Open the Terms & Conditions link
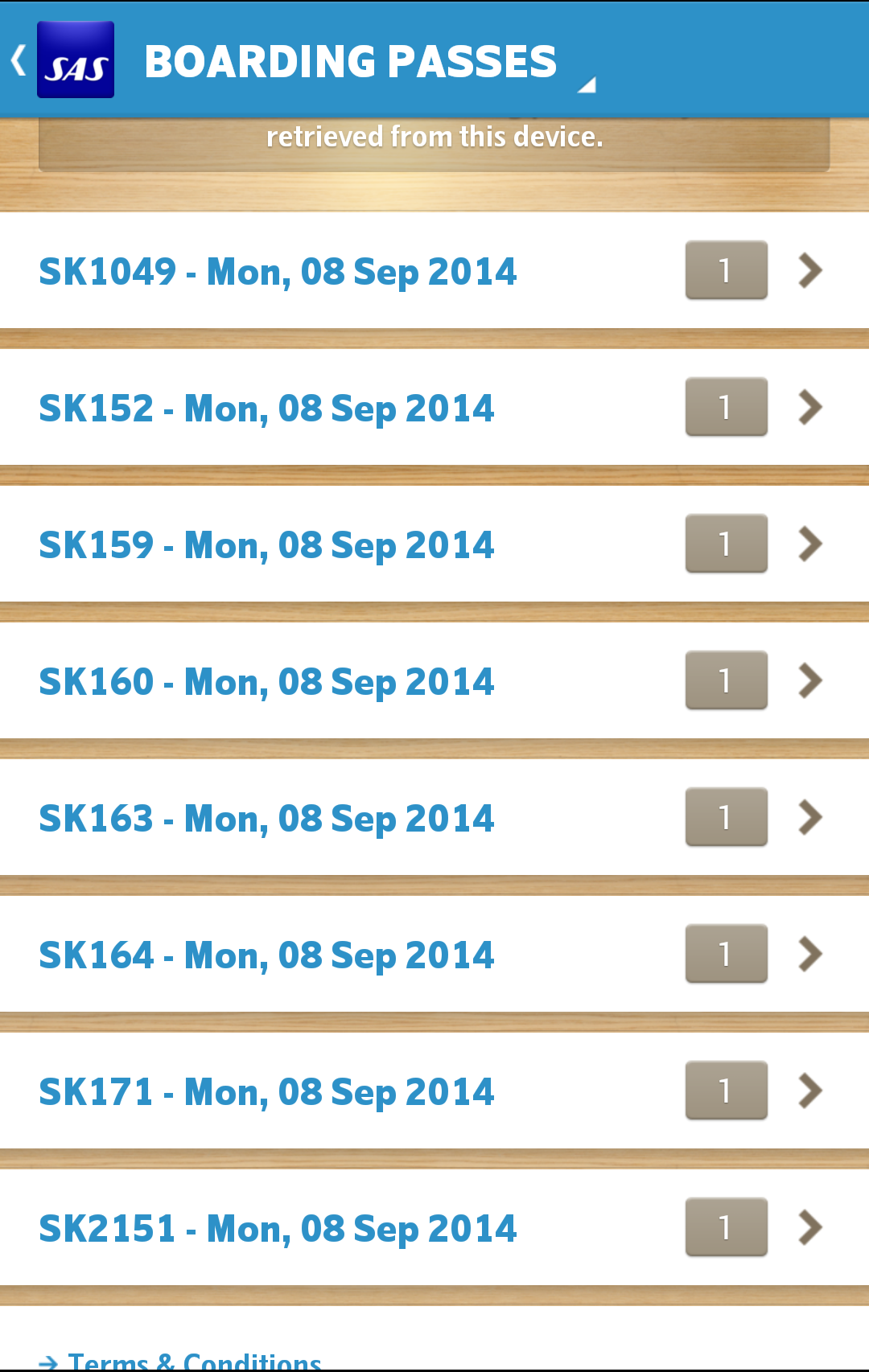 [x=193, y=1361]
